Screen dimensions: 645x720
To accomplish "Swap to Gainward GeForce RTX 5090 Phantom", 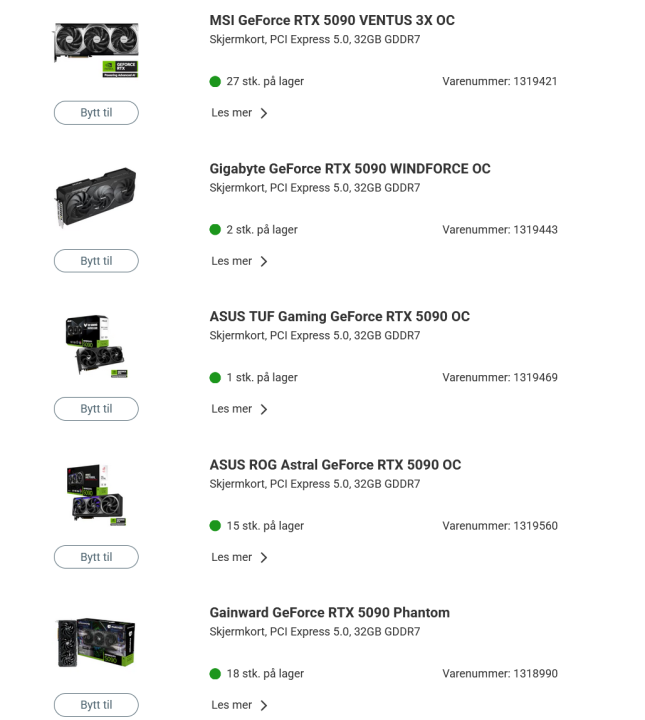I will coord(96,705).
